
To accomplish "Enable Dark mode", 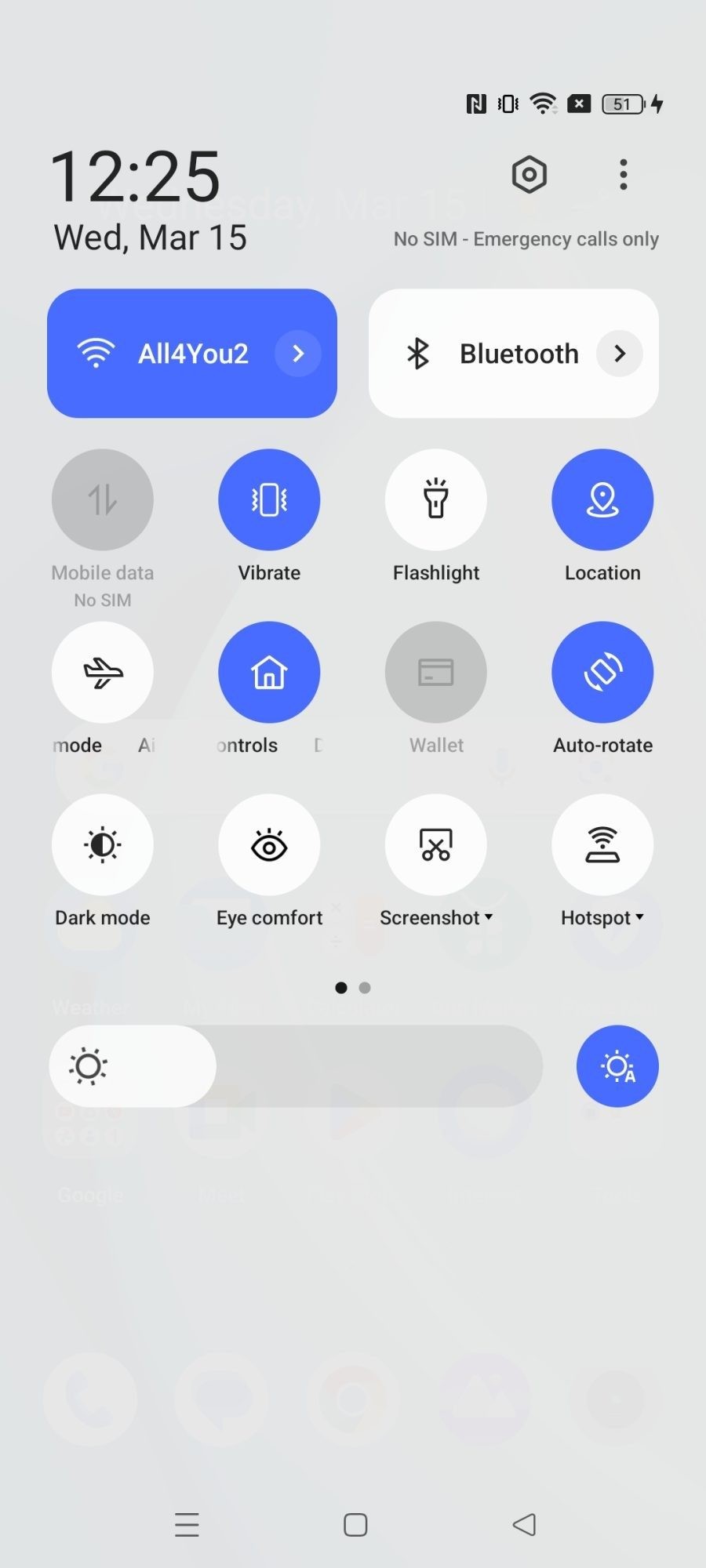I will 103,844.
